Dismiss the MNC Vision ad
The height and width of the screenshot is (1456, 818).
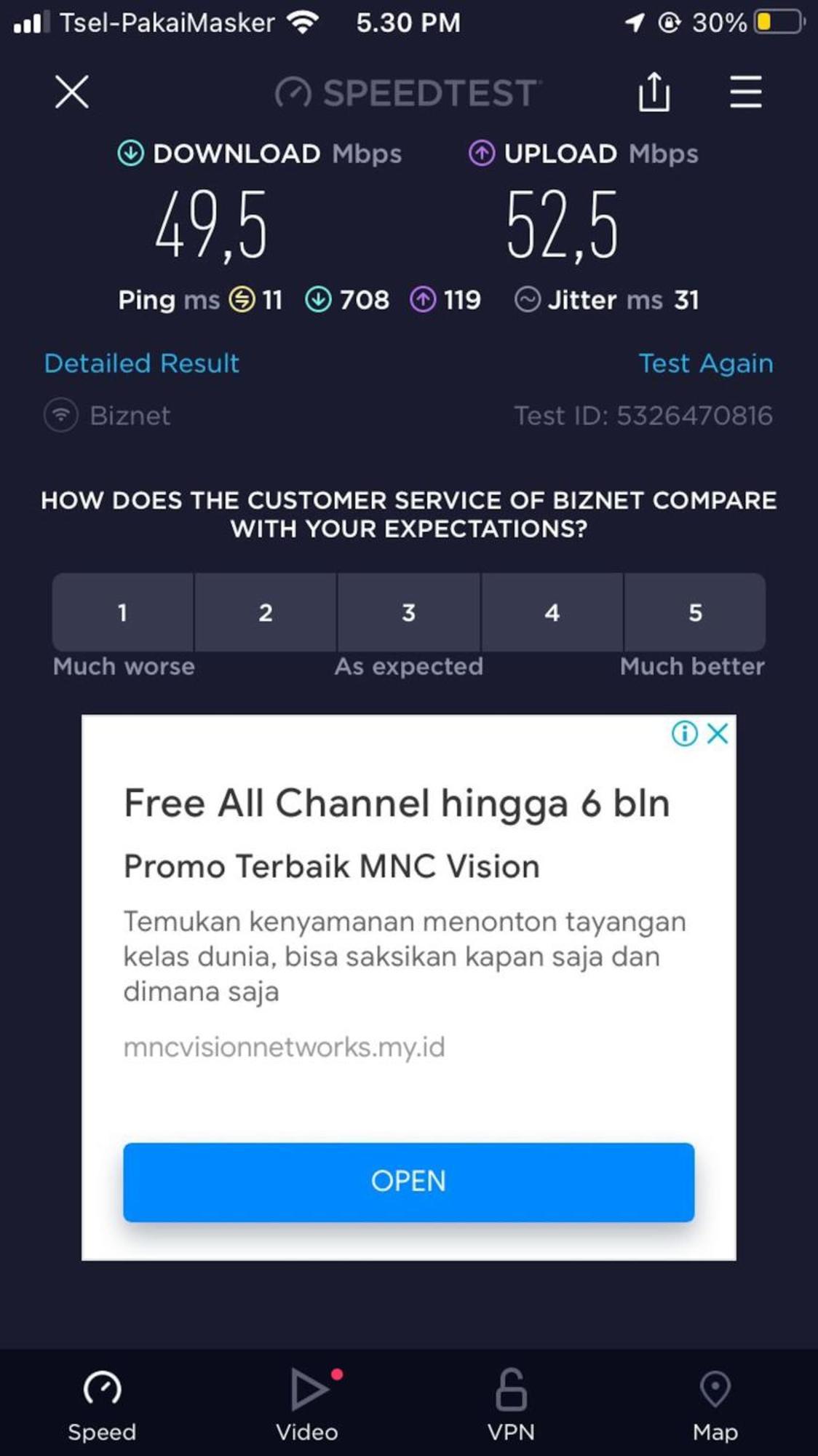coord(718,733)
